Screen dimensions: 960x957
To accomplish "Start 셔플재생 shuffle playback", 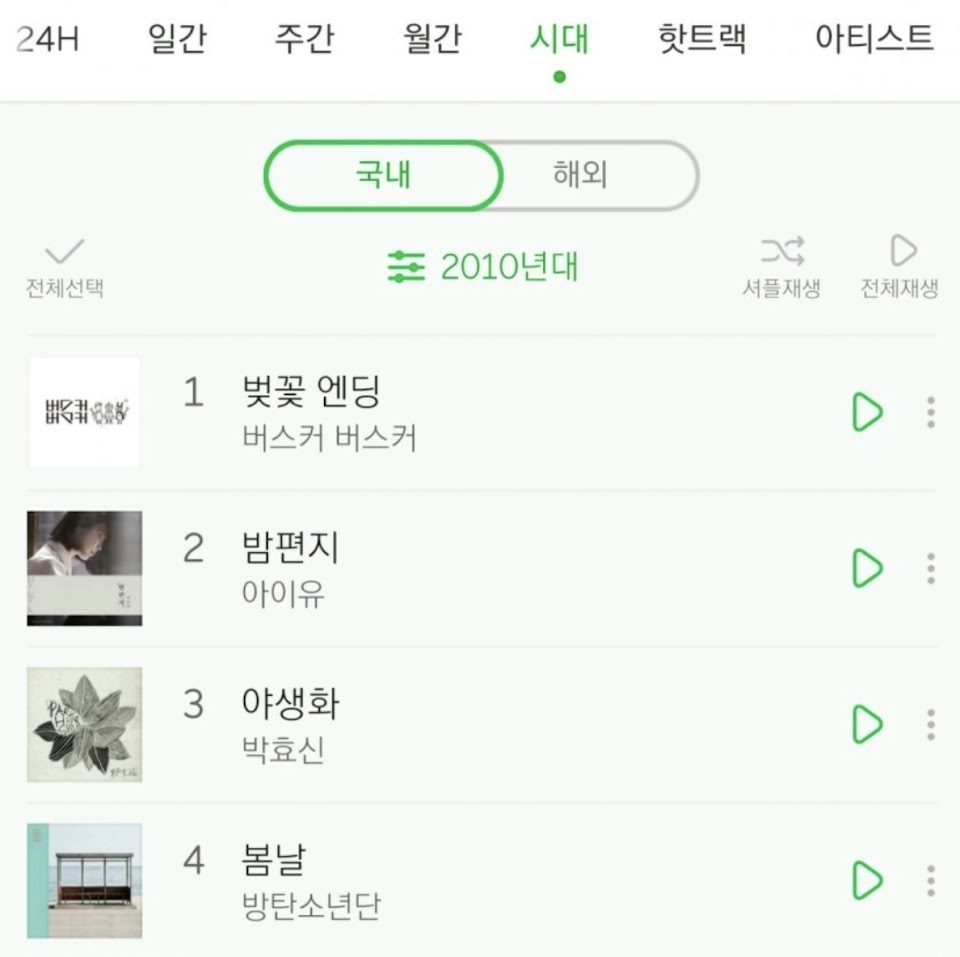I will pos(781,268).
